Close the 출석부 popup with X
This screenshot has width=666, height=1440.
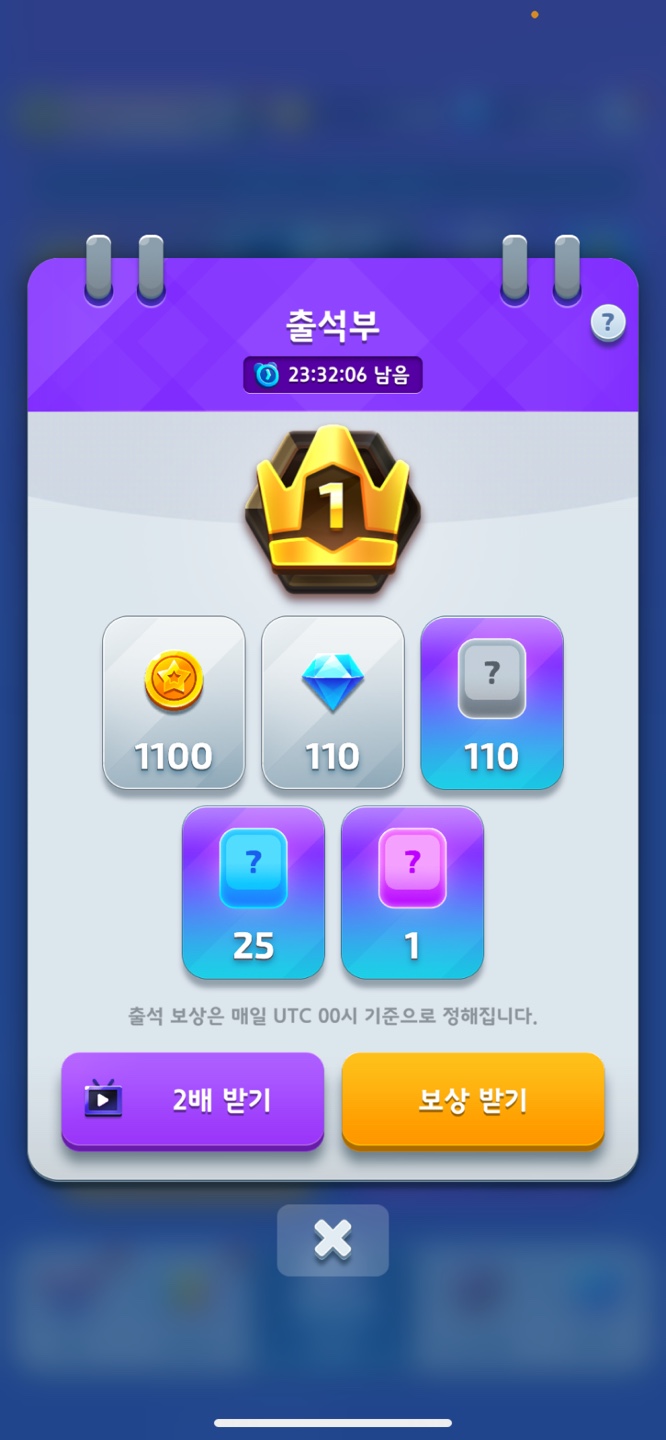[333, 1240]
